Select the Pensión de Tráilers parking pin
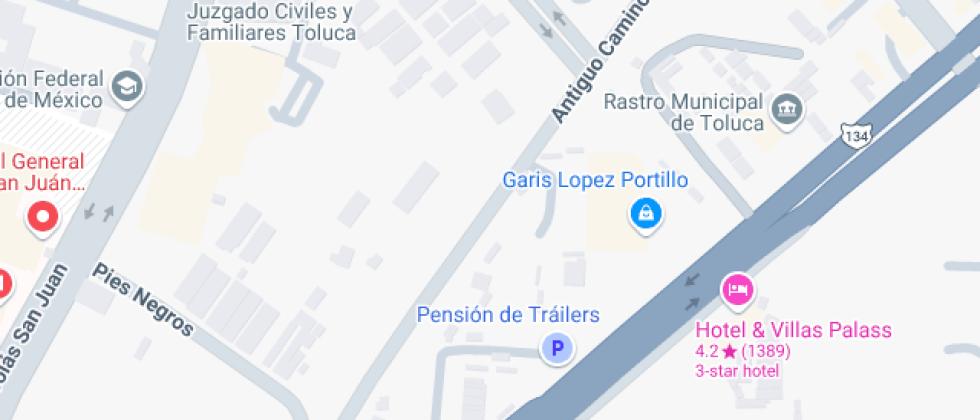The image size is (980, 420). pos(558,348)
